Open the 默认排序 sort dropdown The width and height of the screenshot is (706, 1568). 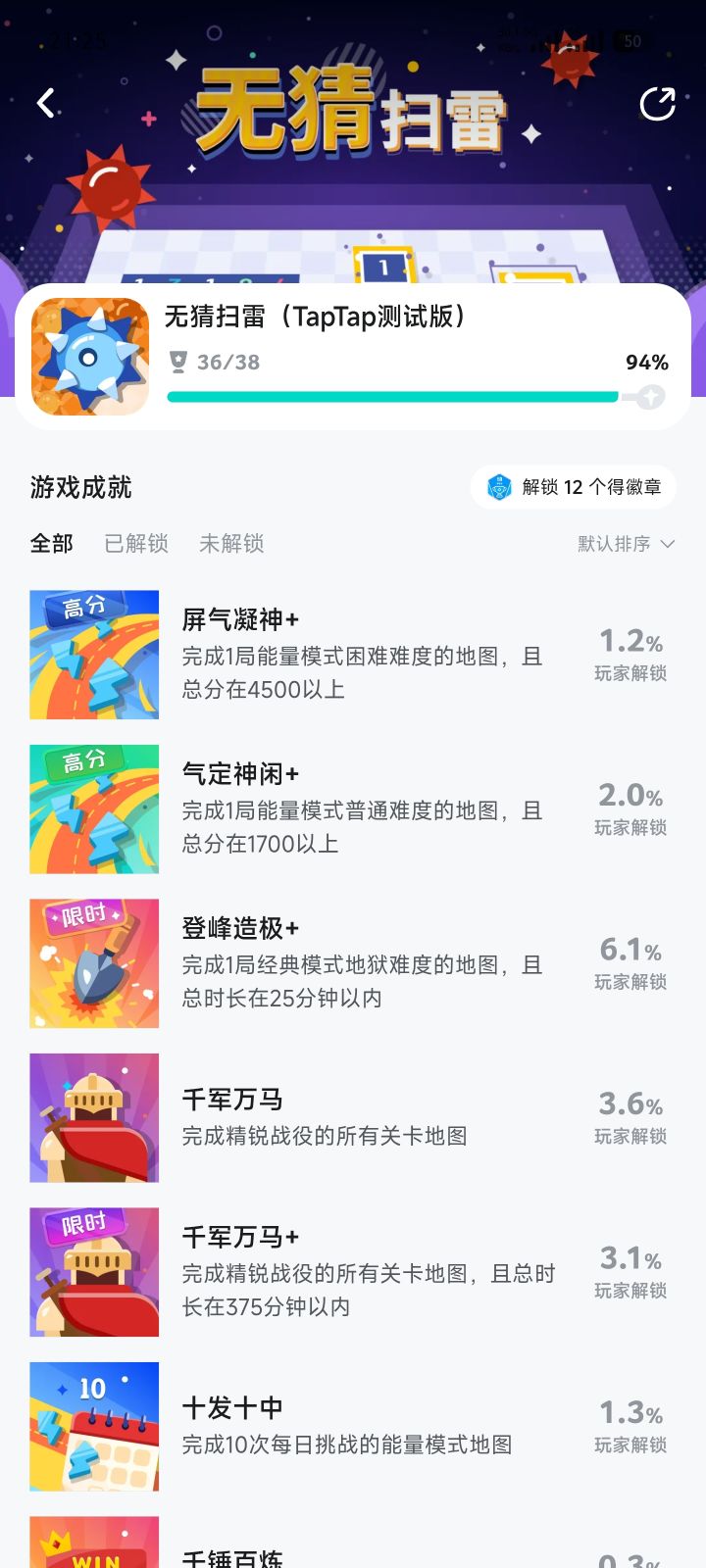[x=618, y=544]
